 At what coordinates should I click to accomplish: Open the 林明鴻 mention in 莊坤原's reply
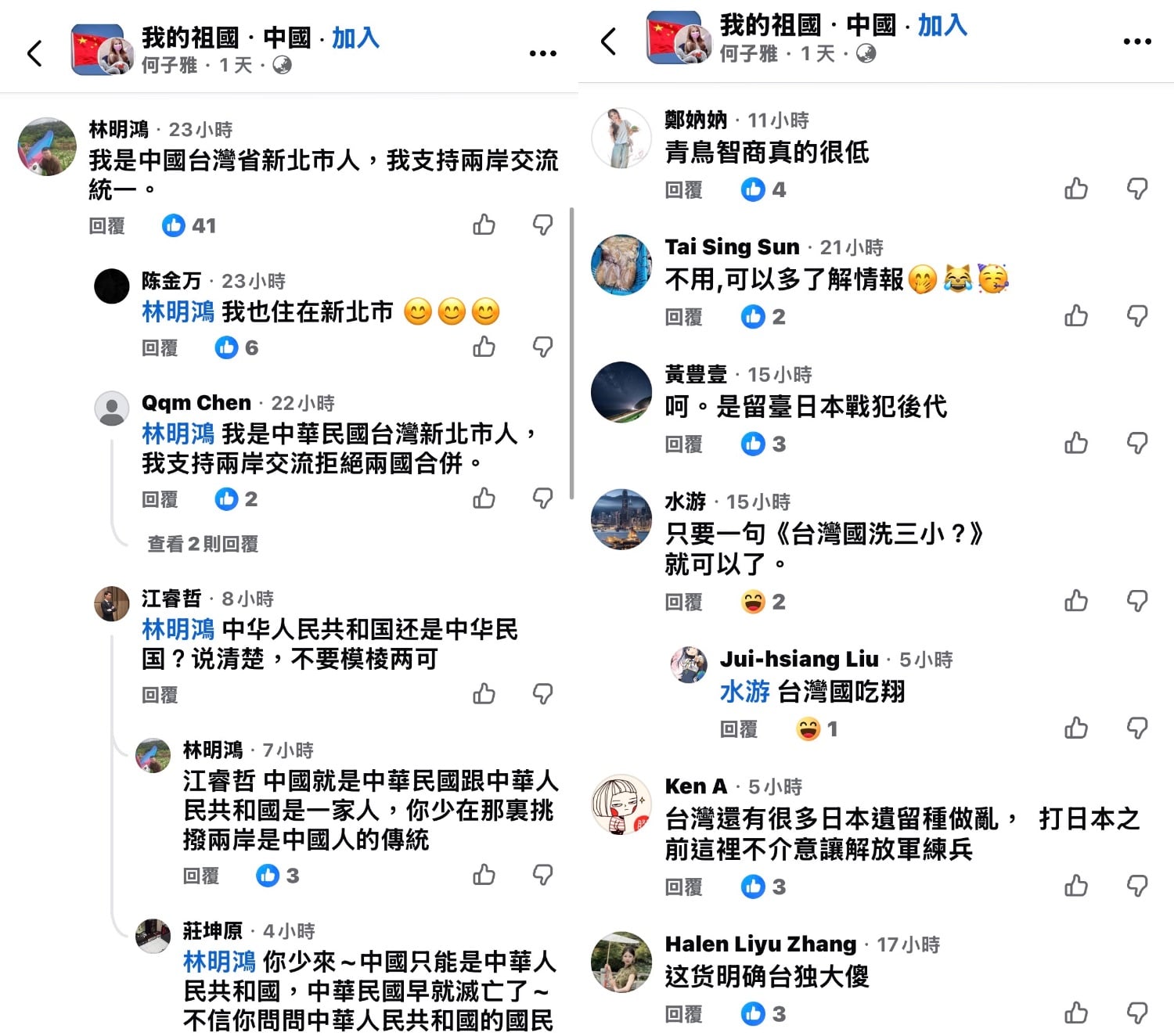(x=219, y=961)
